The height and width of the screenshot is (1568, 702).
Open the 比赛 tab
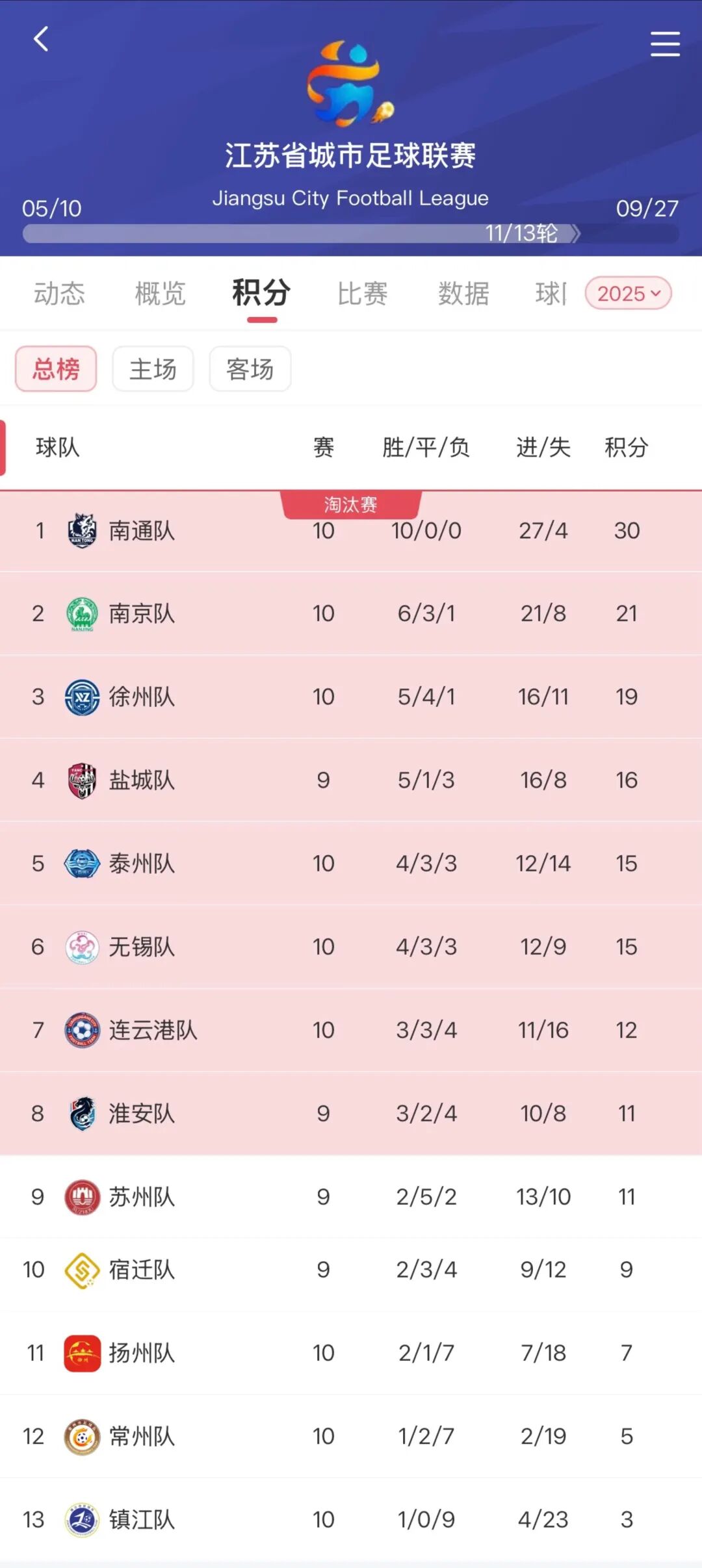pyautogui.click(x=362, y=294)
